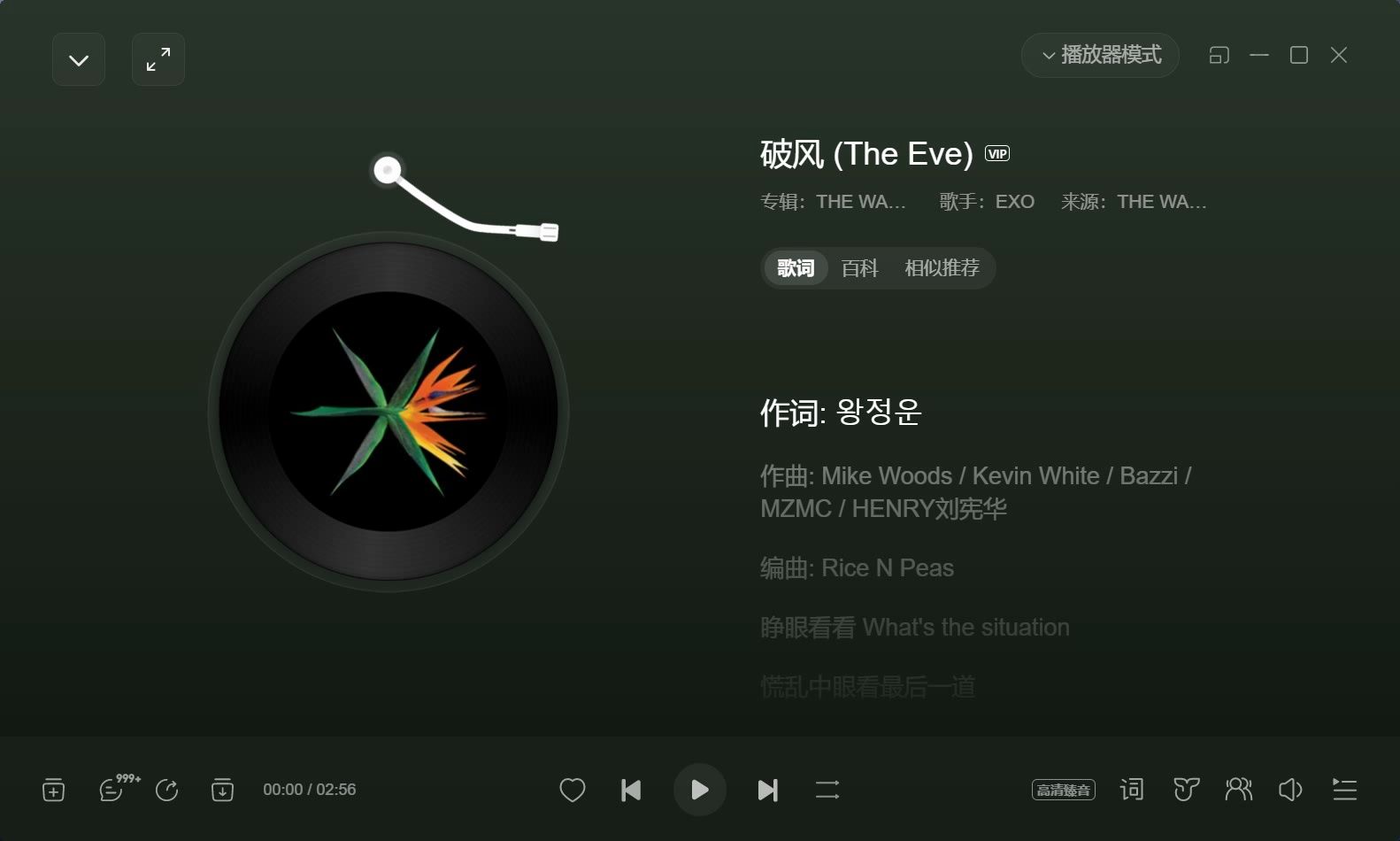Image resolution: width=1400 pixels, height=841 pixels.
Task: Open album THE WA... link
Action: pyautogui.click(x=860, y=202)
